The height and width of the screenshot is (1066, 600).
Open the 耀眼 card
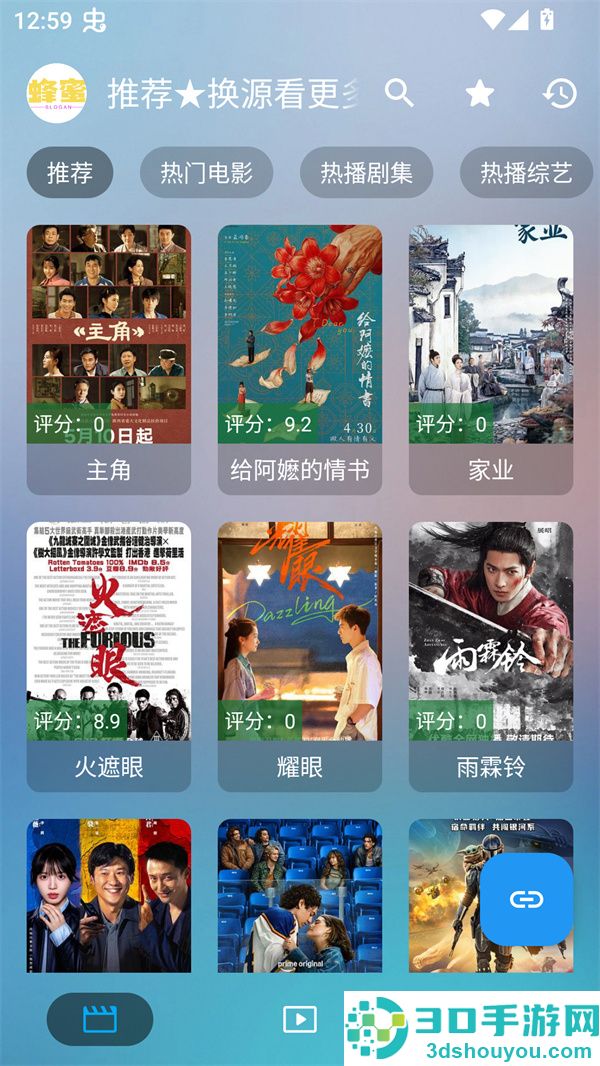(x=300, y=657)
